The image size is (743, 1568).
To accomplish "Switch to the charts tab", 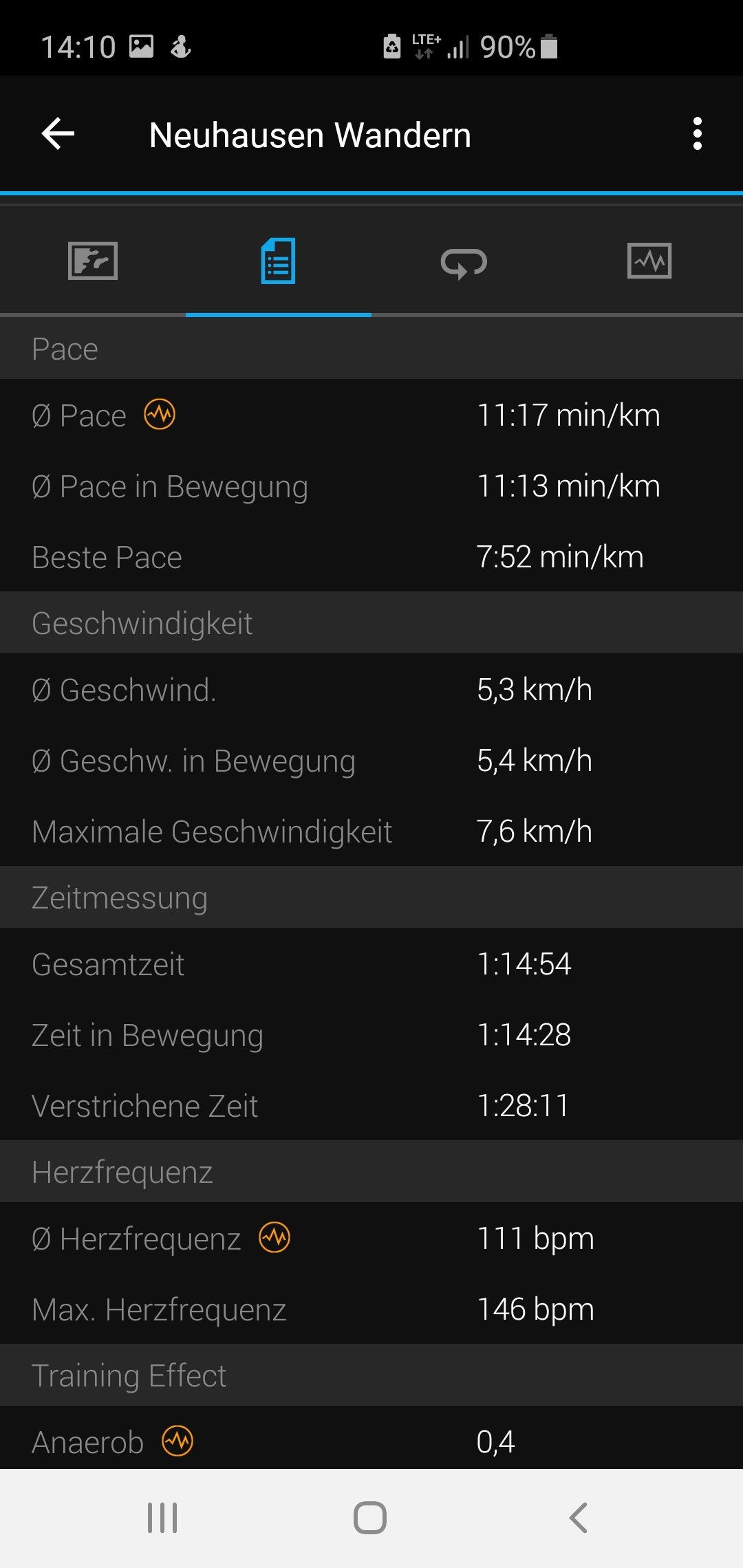I will pyautogui.click(x=649, y=261).
